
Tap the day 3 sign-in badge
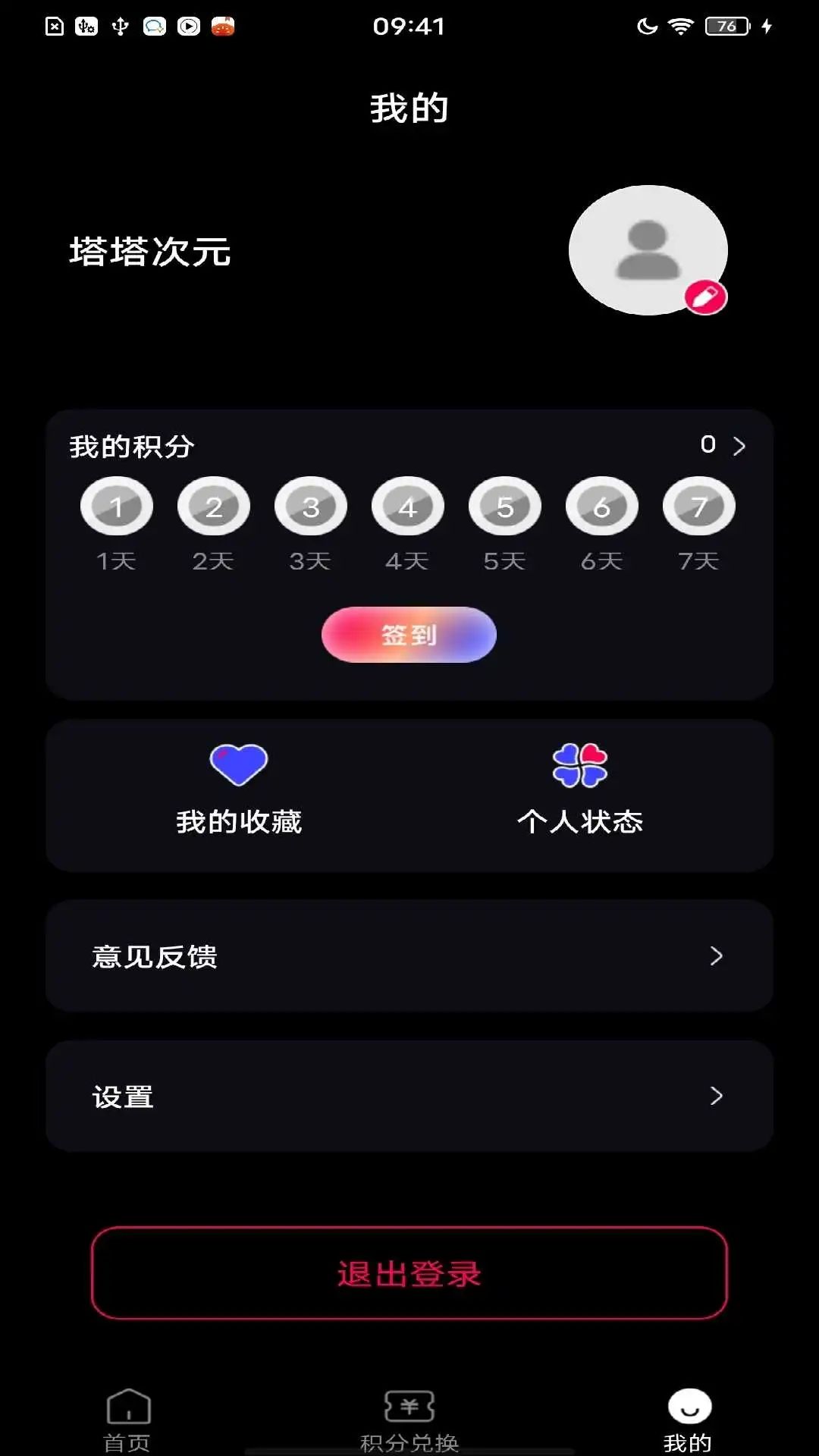coord(310,505)
